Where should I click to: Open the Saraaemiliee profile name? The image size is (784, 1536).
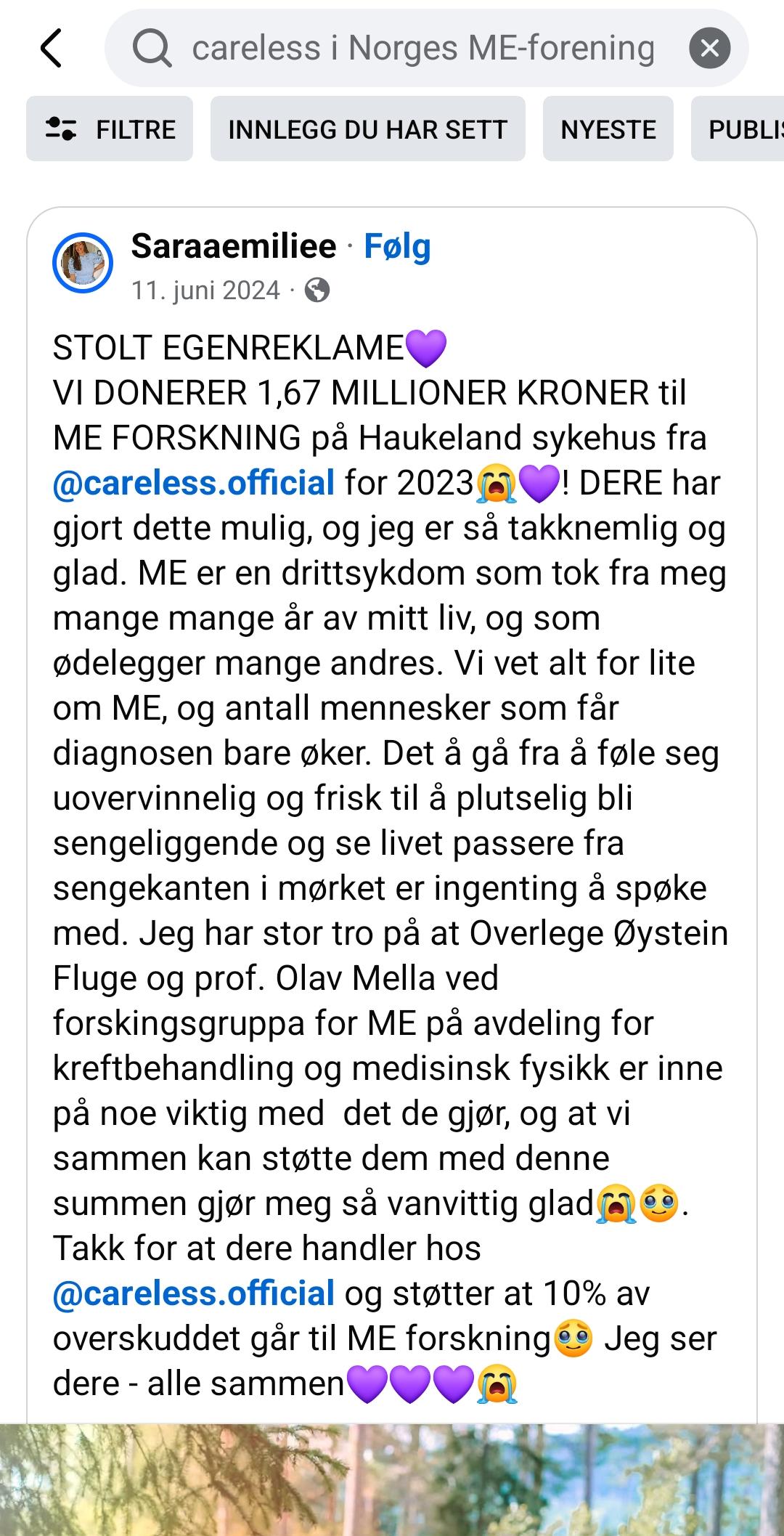click(x=234, y=247)
